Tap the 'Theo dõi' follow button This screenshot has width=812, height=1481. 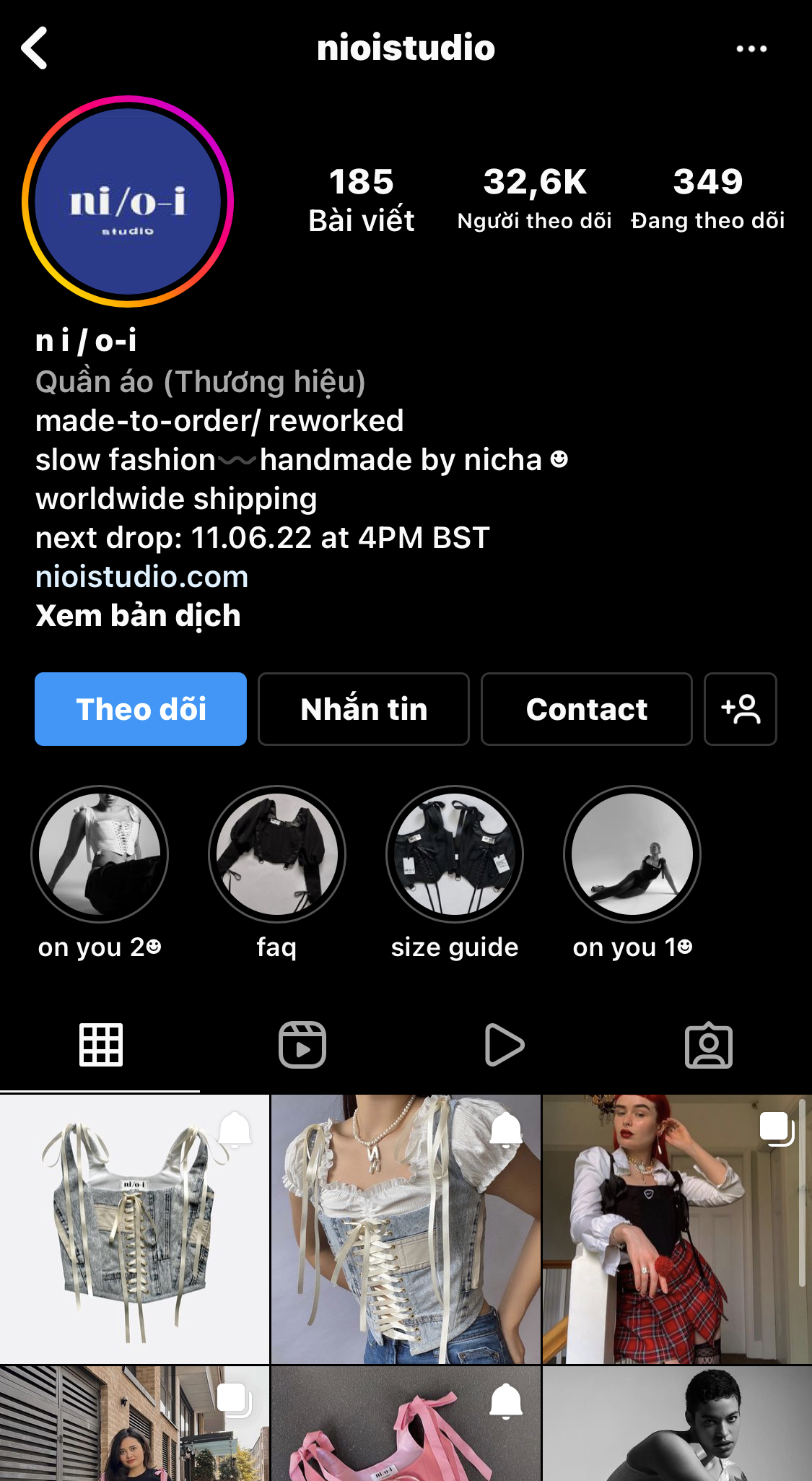140,709
